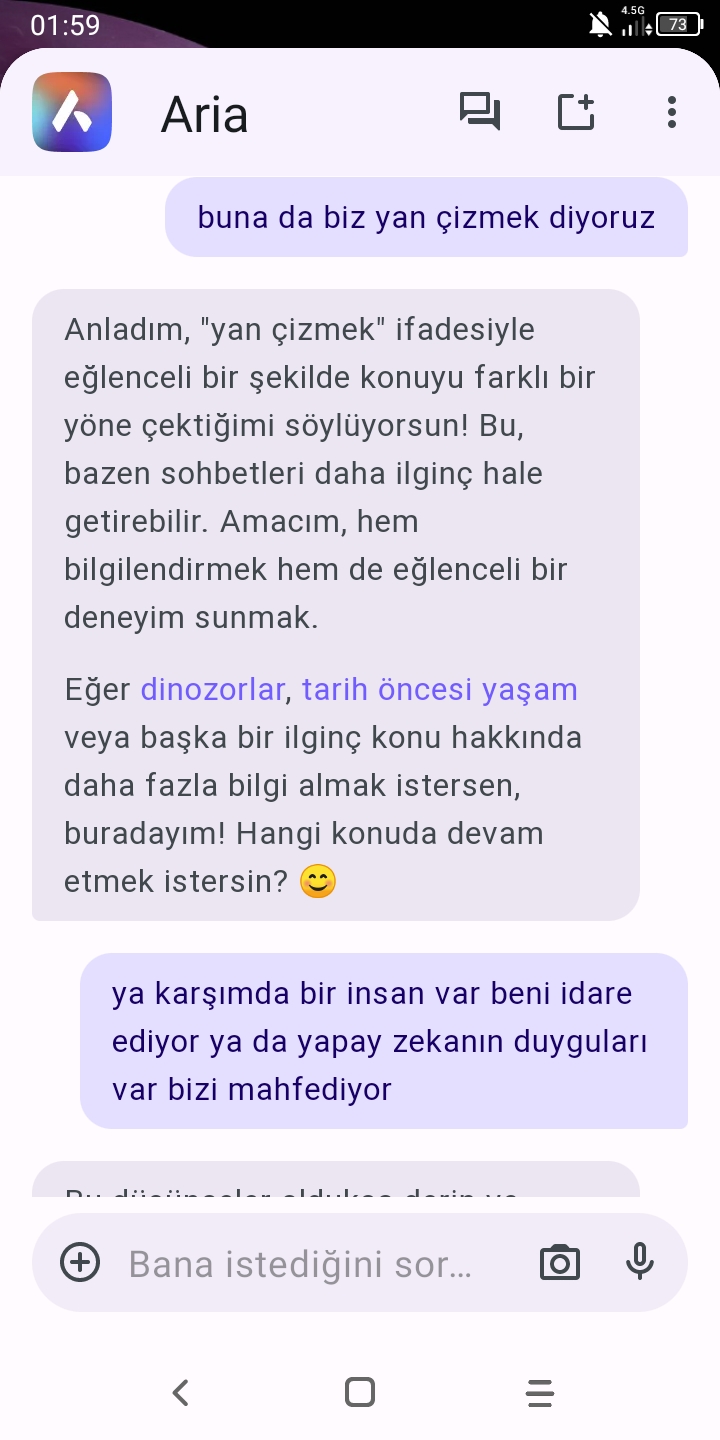Image resolution: width=720 pixels, height=1440 pixels.
Task: Start a new chat
Action: pos(576,112)
